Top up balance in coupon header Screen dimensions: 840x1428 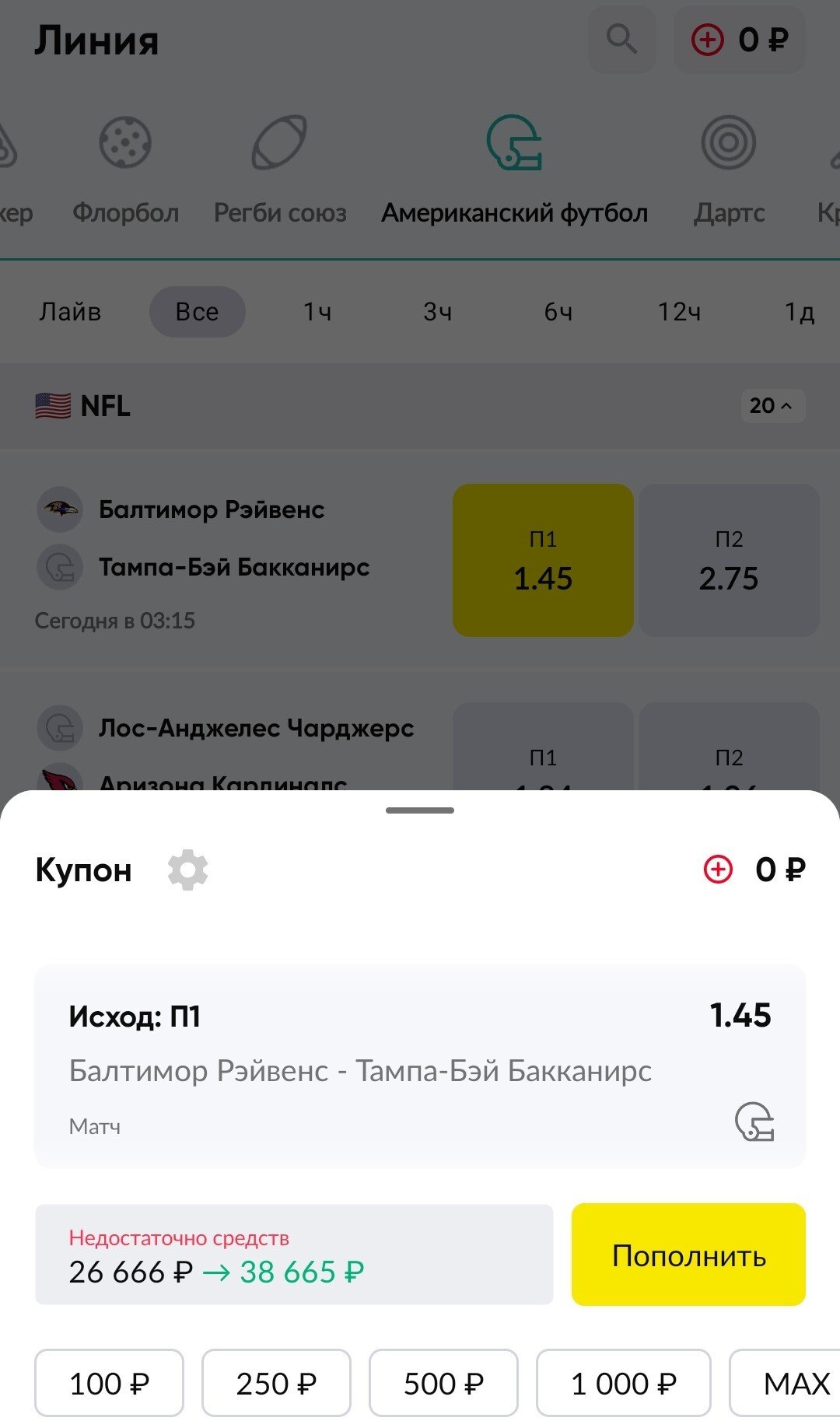[718, 870]
